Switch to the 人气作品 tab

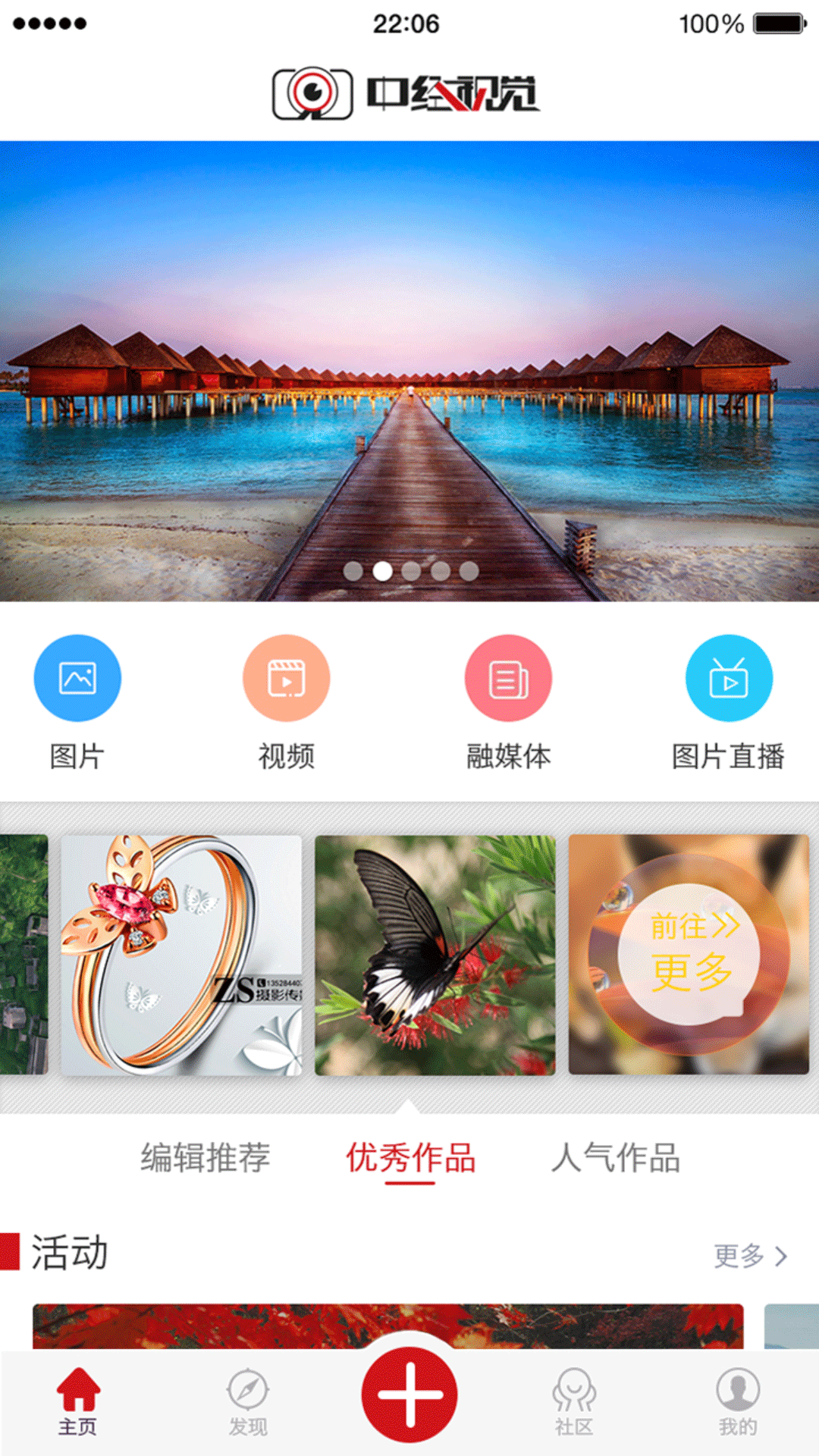pyautogui.click(x=615, y=1158)
